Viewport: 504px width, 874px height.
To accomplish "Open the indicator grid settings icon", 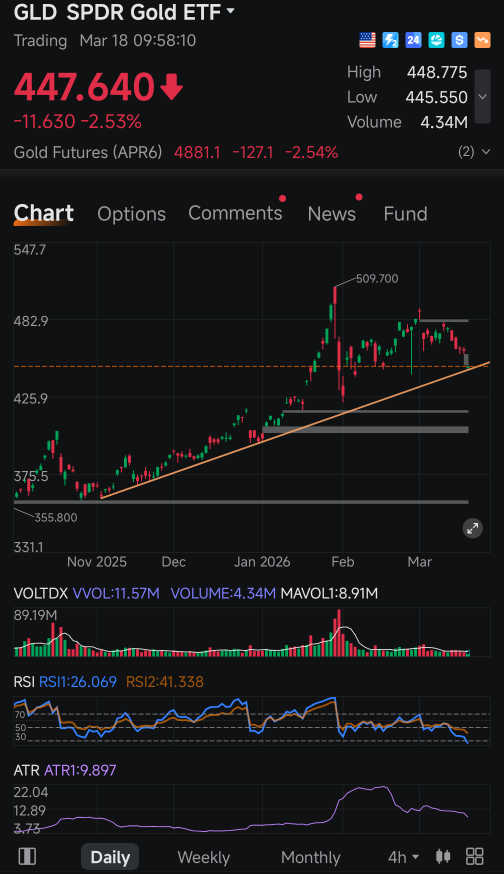I will 474,856.
